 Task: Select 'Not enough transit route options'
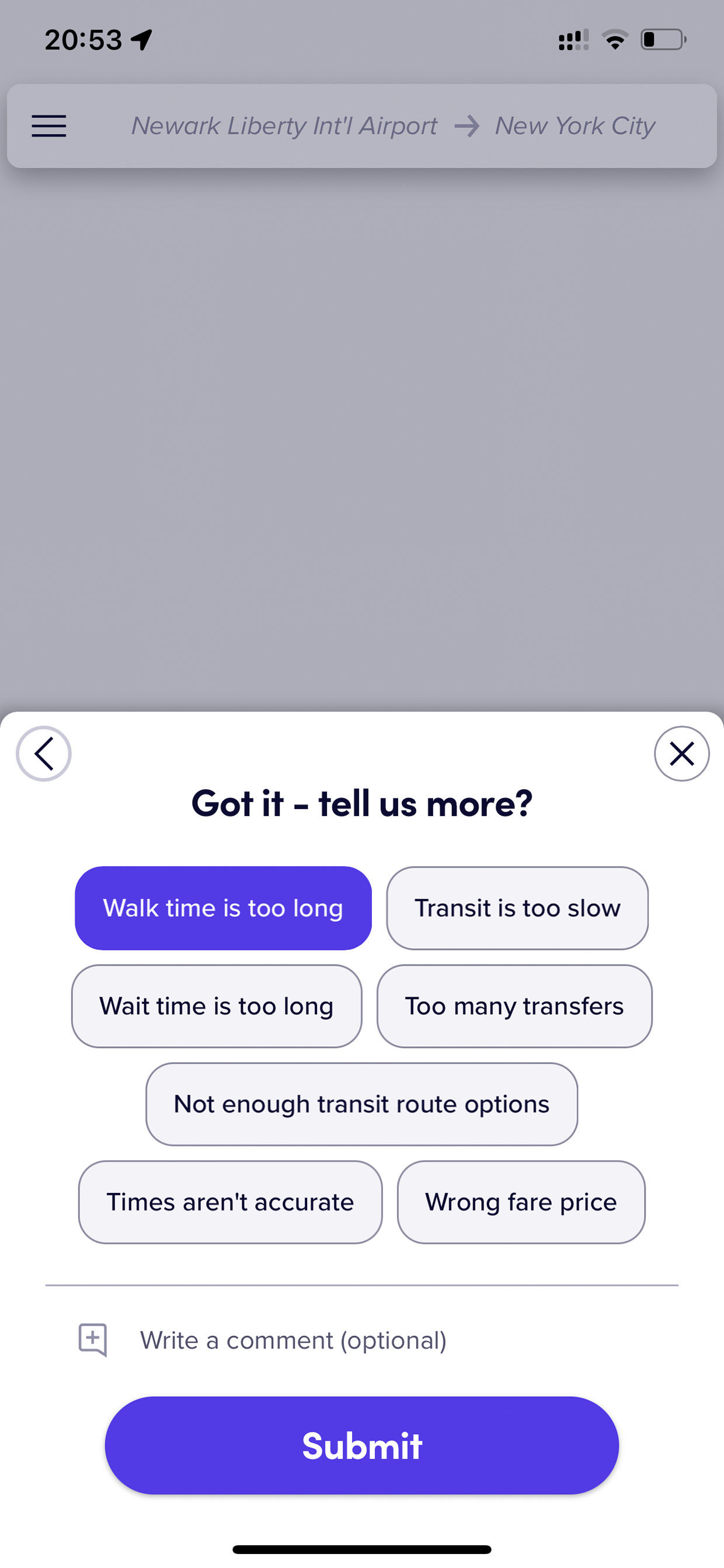click(x=362, y=1104)
